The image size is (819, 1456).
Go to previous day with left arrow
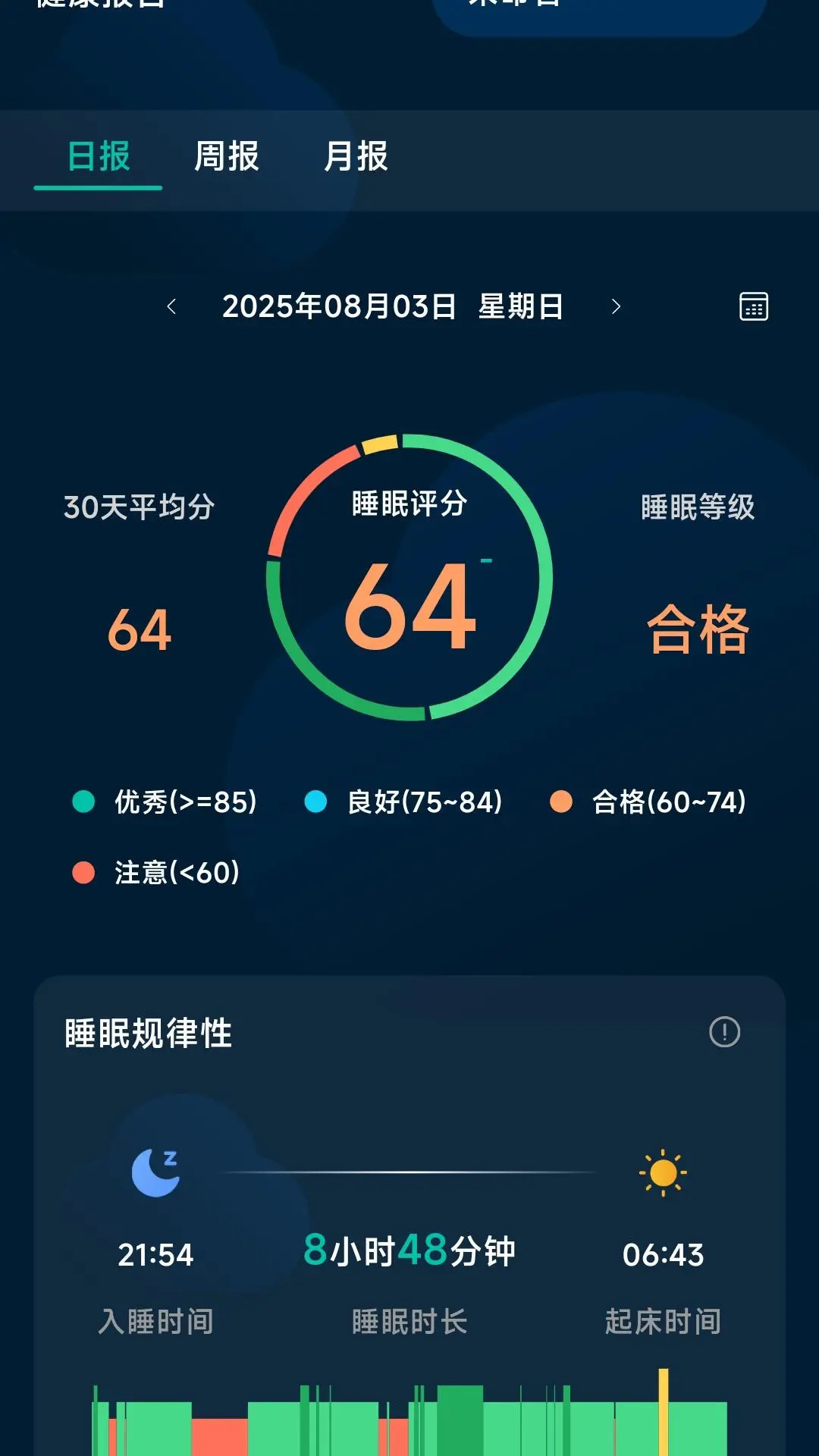[173, 307]
